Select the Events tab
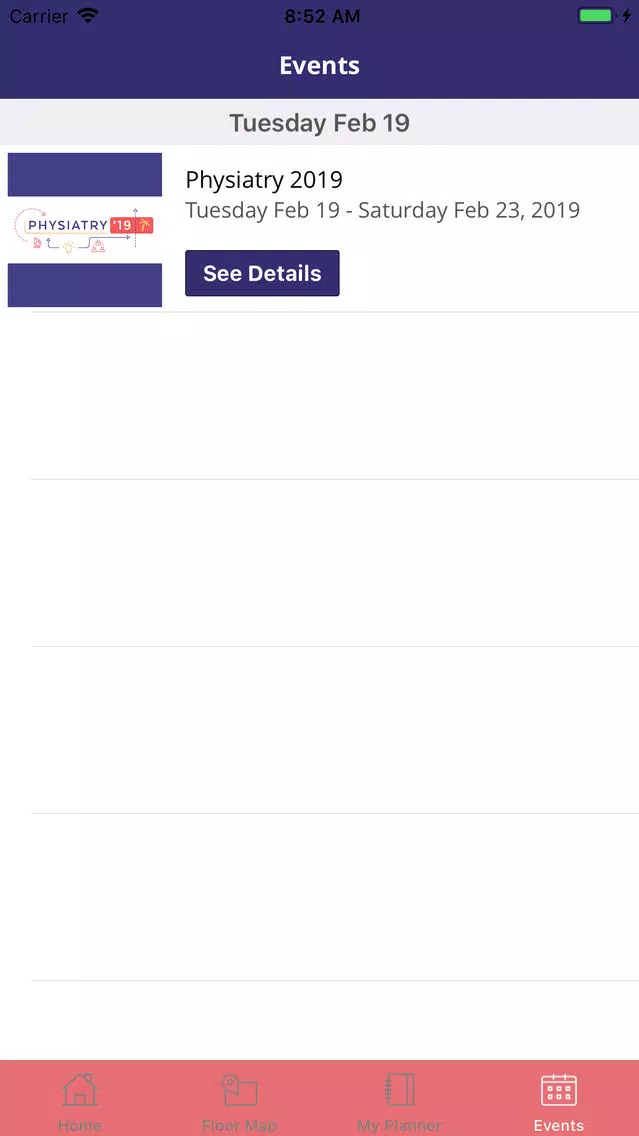This screenshot has width=639, height=1136. 558,1100
